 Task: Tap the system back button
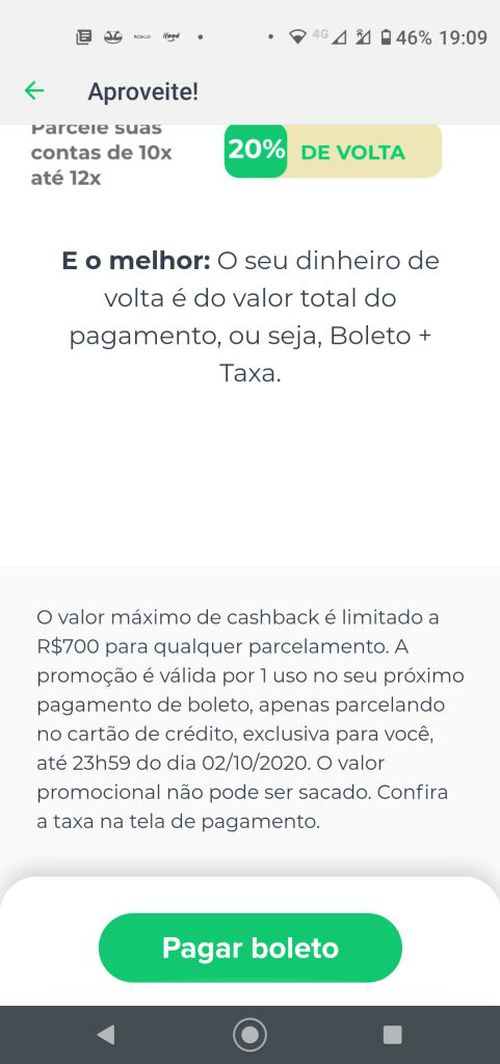point(106,1035)
